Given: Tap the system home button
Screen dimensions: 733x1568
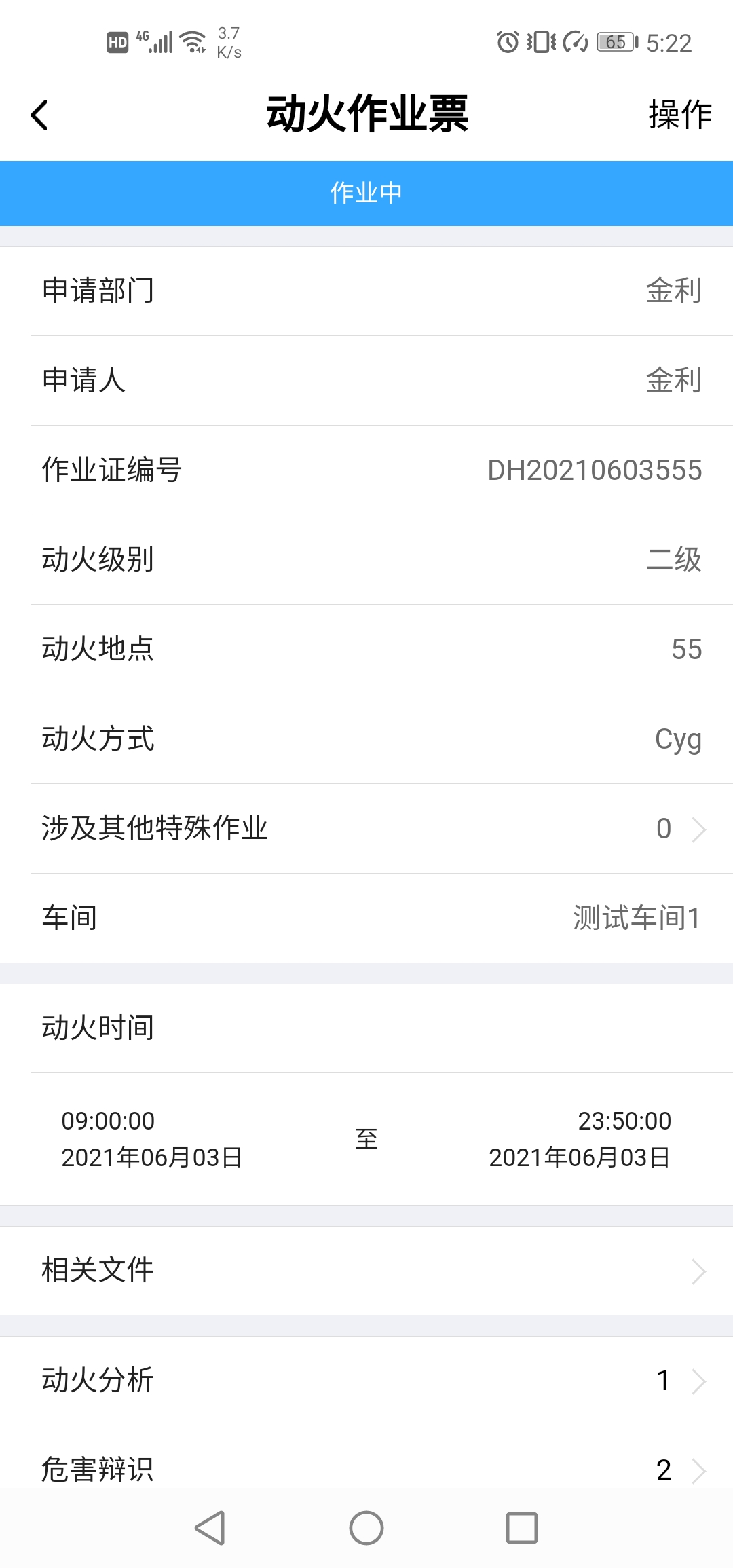Looking at the screenshot, I should click(366, 1528).
